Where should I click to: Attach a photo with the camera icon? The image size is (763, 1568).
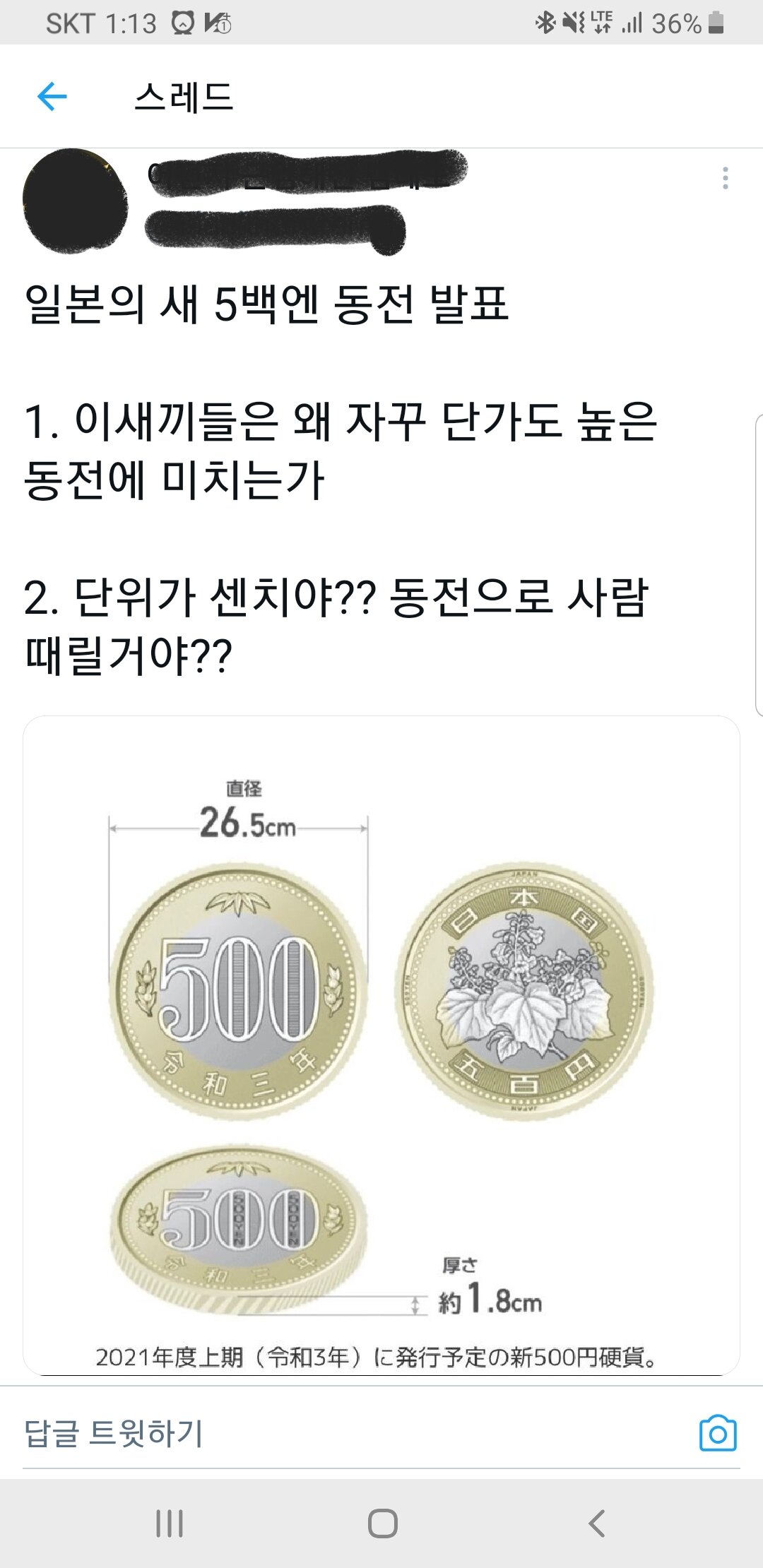(717, 1433)
